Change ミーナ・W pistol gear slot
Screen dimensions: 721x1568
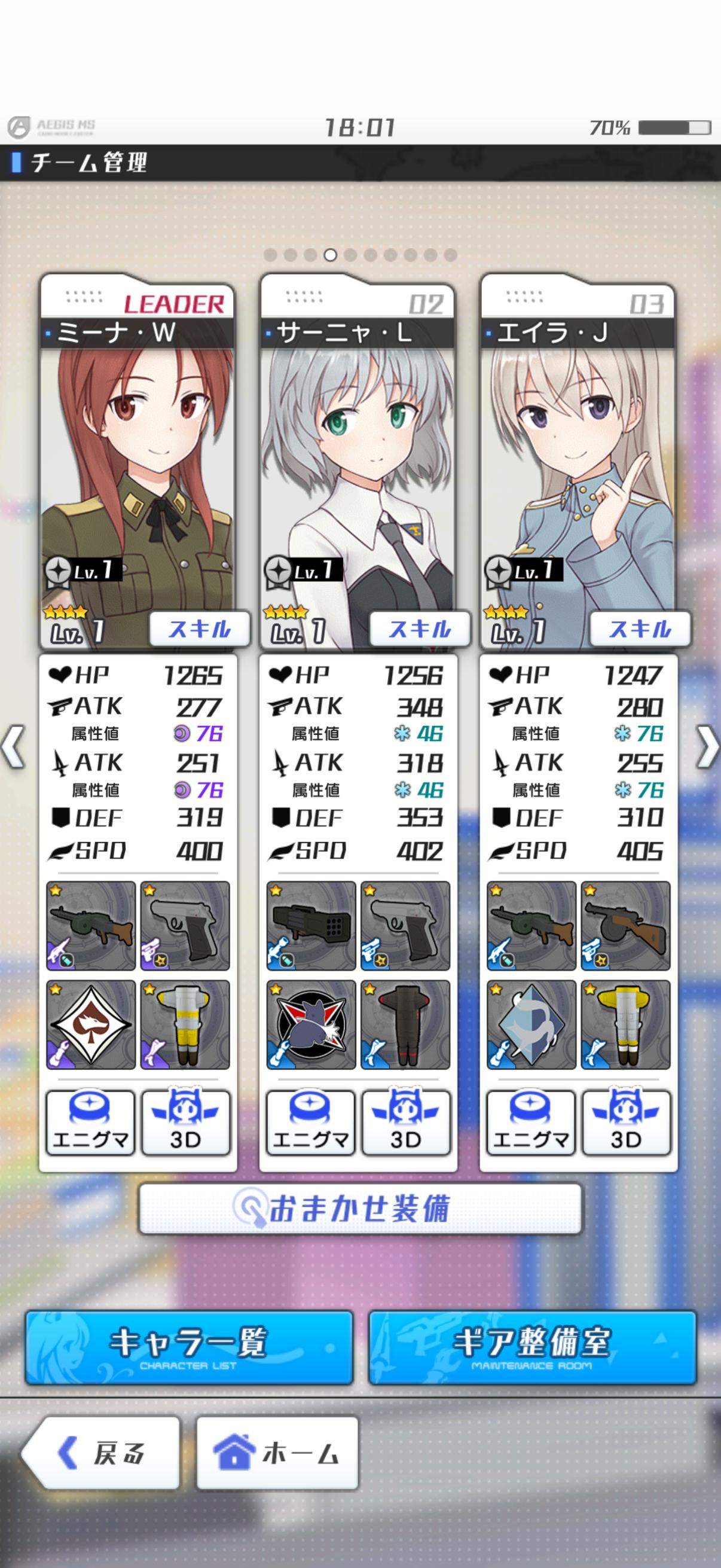pos(185,925)
